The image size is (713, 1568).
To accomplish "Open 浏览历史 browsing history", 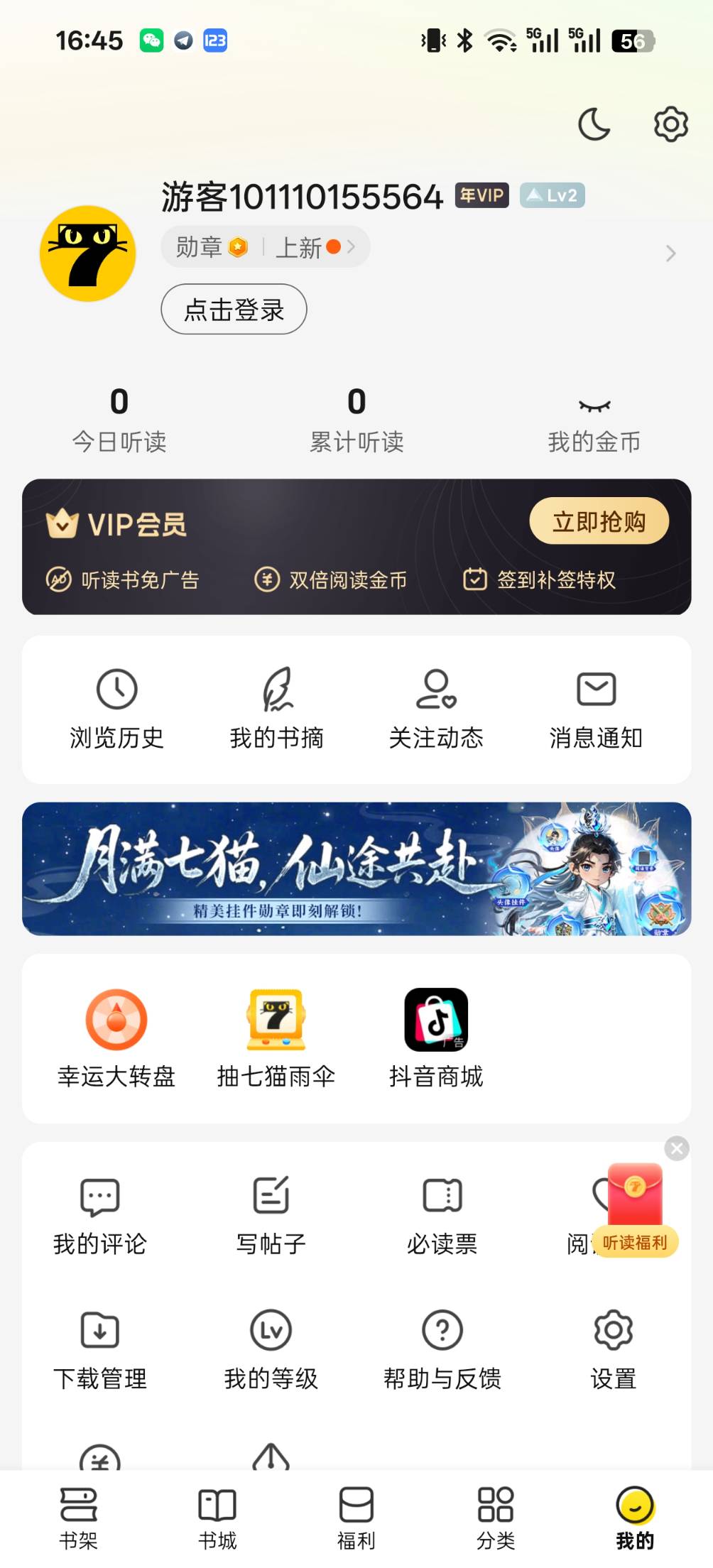I will point(116,707).
